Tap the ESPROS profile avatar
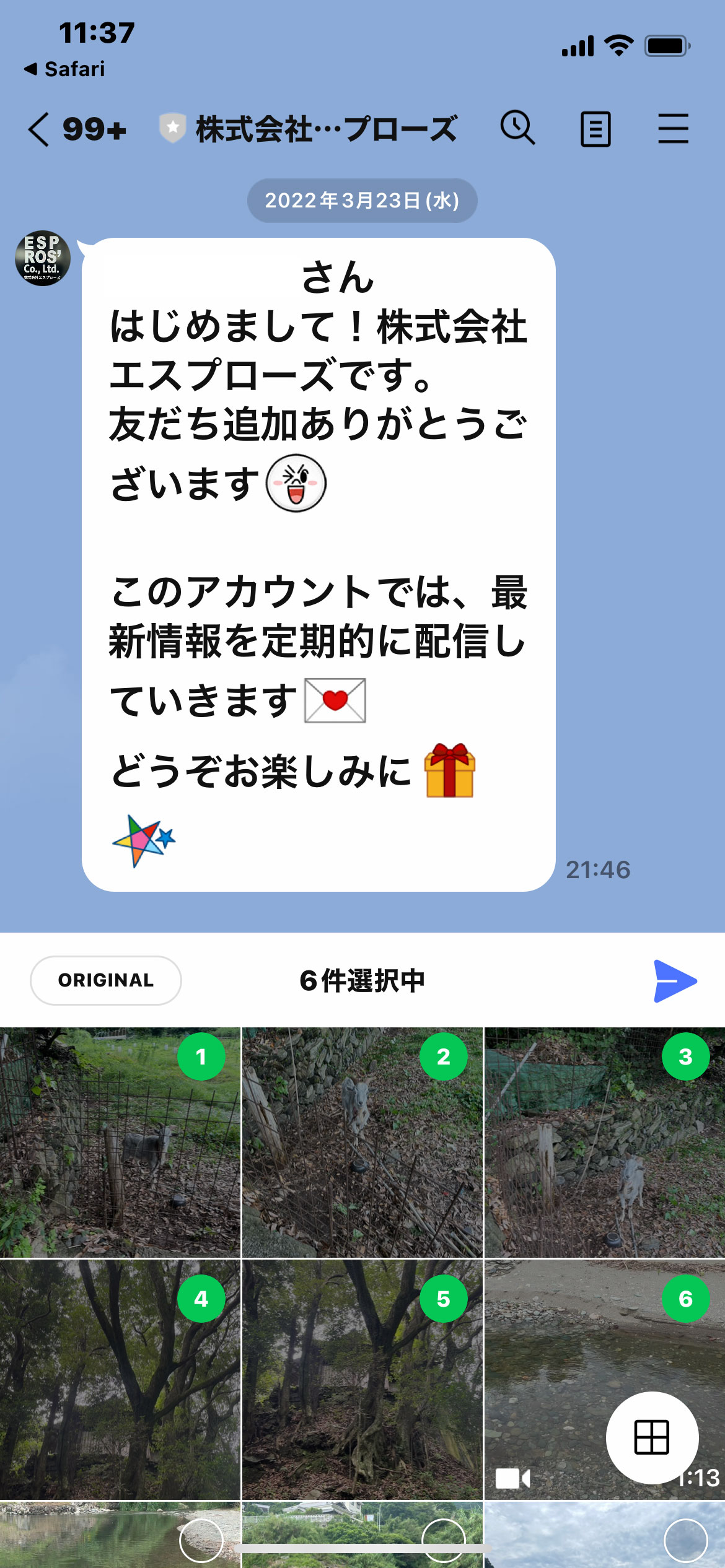The height and width of the screenshot is (1568, 725). pyautogui.click(x=43, y=259)
